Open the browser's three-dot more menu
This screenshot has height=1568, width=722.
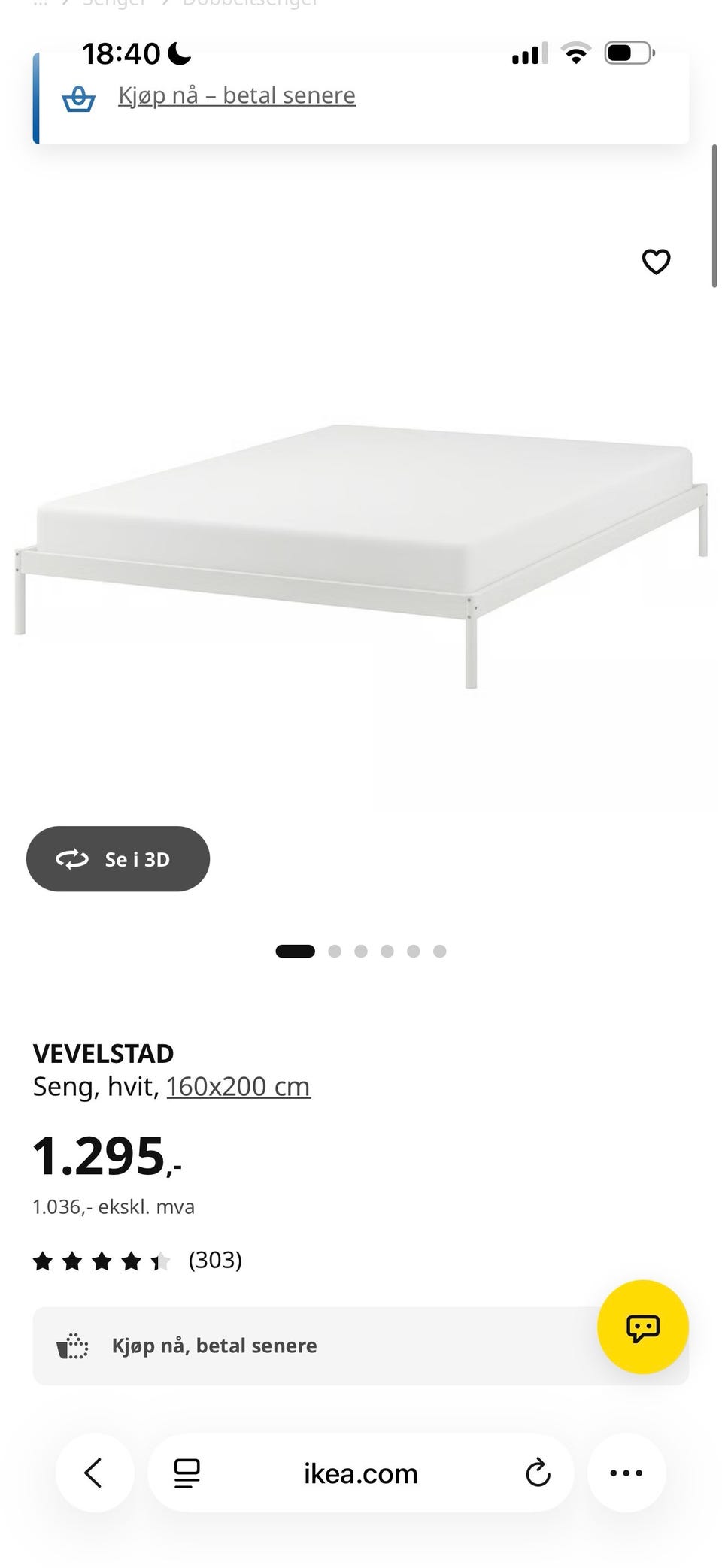point(626,1473)
